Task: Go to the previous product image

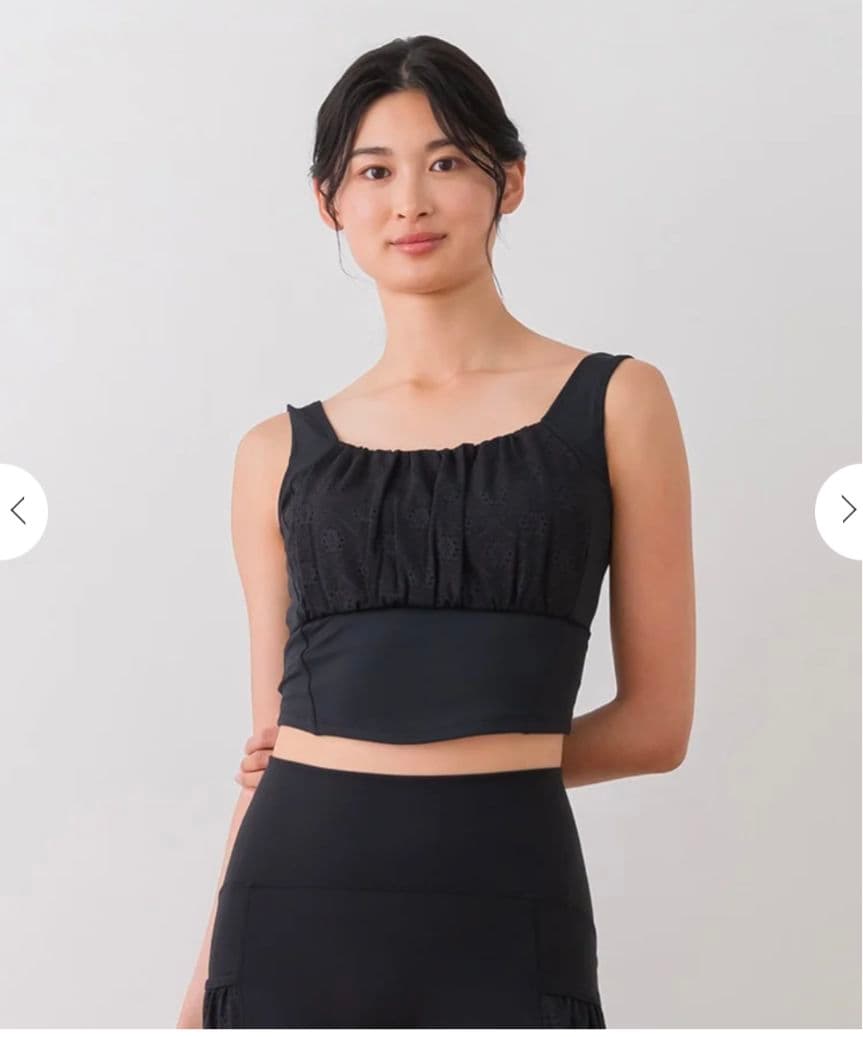Action: [x=18, y=511]
